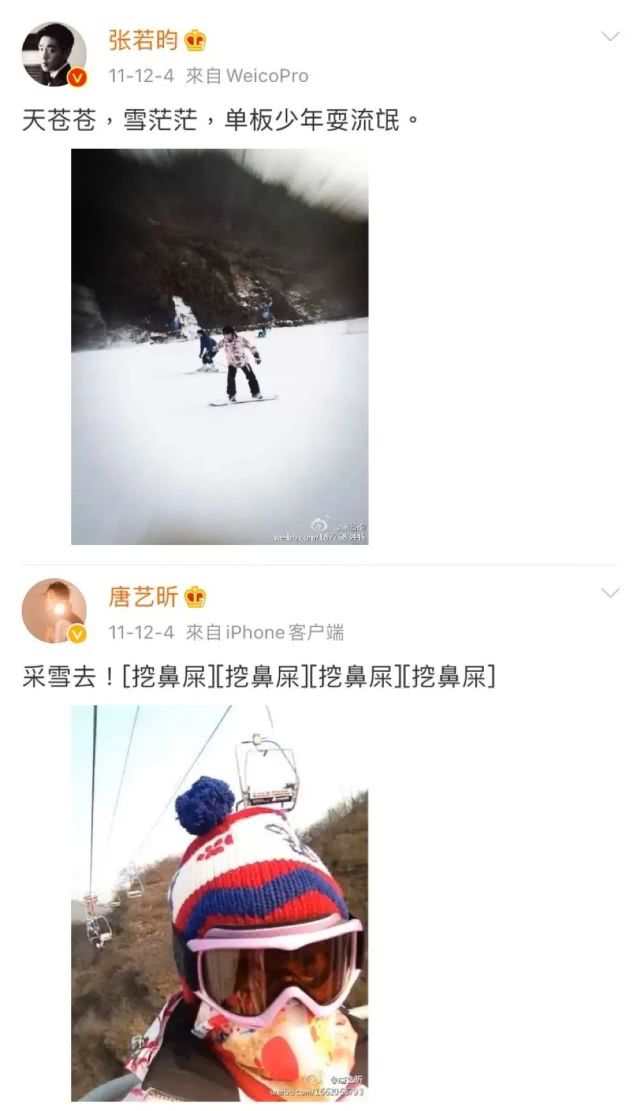This screenshot has width=641, height=1111.
Task: Open 唐艺昕's profile avatar
Action: 54,611
